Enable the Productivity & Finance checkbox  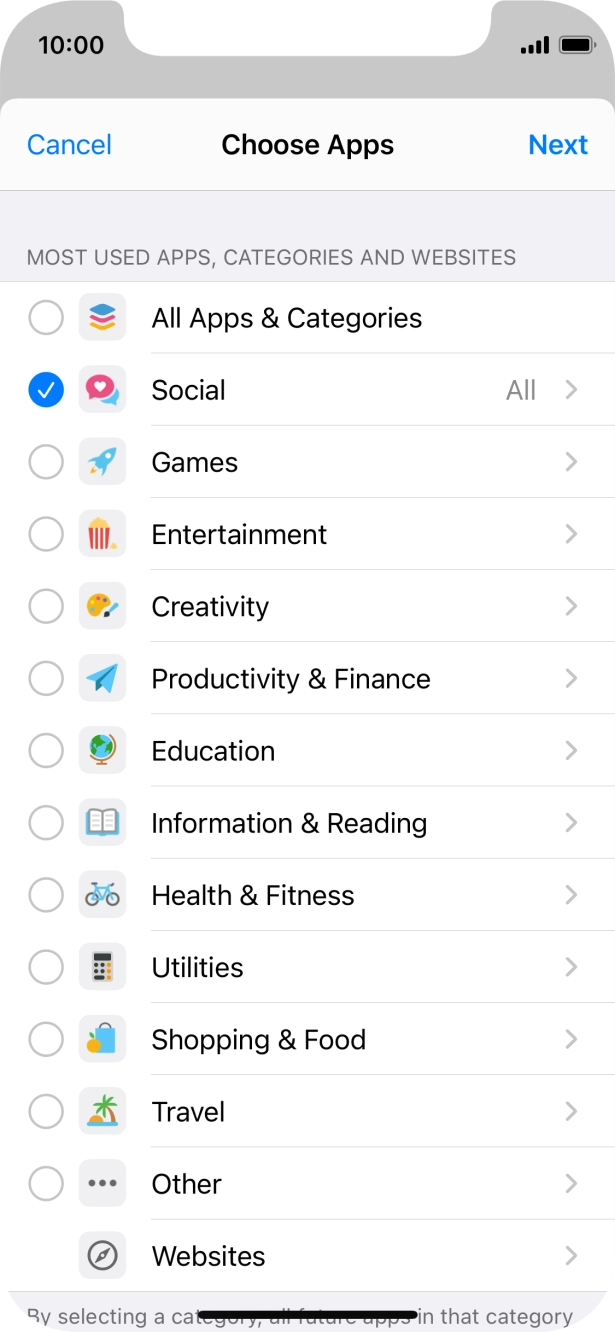pos(46,679)
